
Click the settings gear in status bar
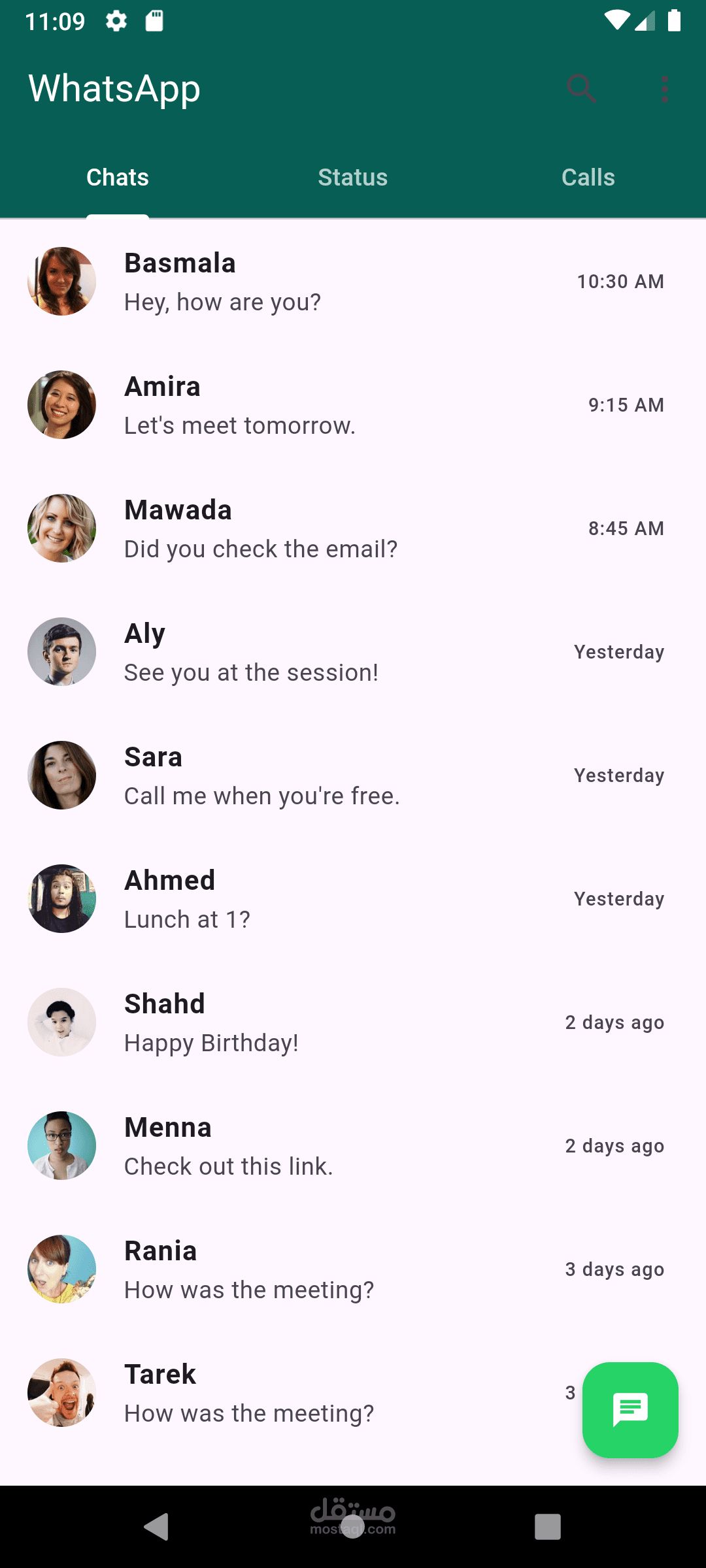pos(116,21)
